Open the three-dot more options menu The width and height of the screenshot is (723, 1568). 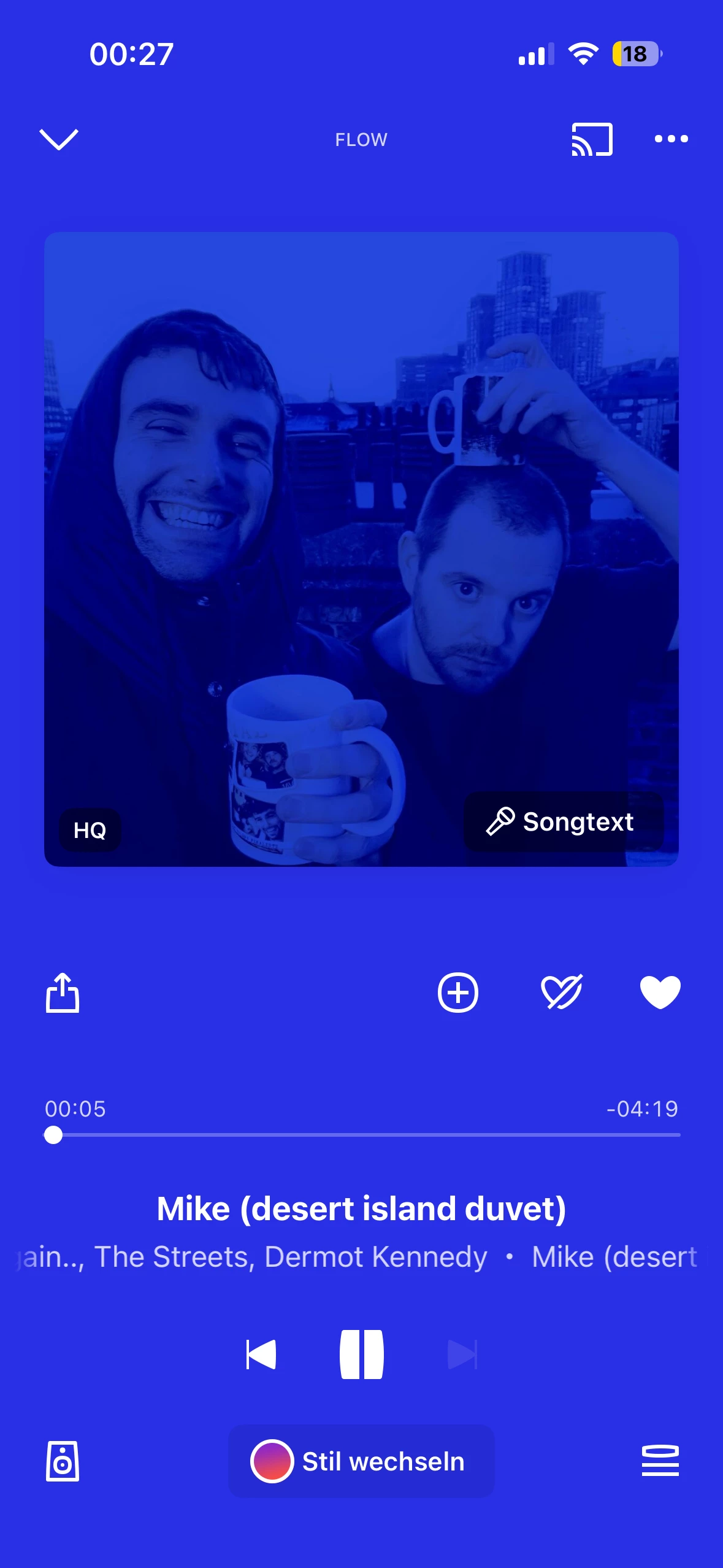click(x=671, y=139)
